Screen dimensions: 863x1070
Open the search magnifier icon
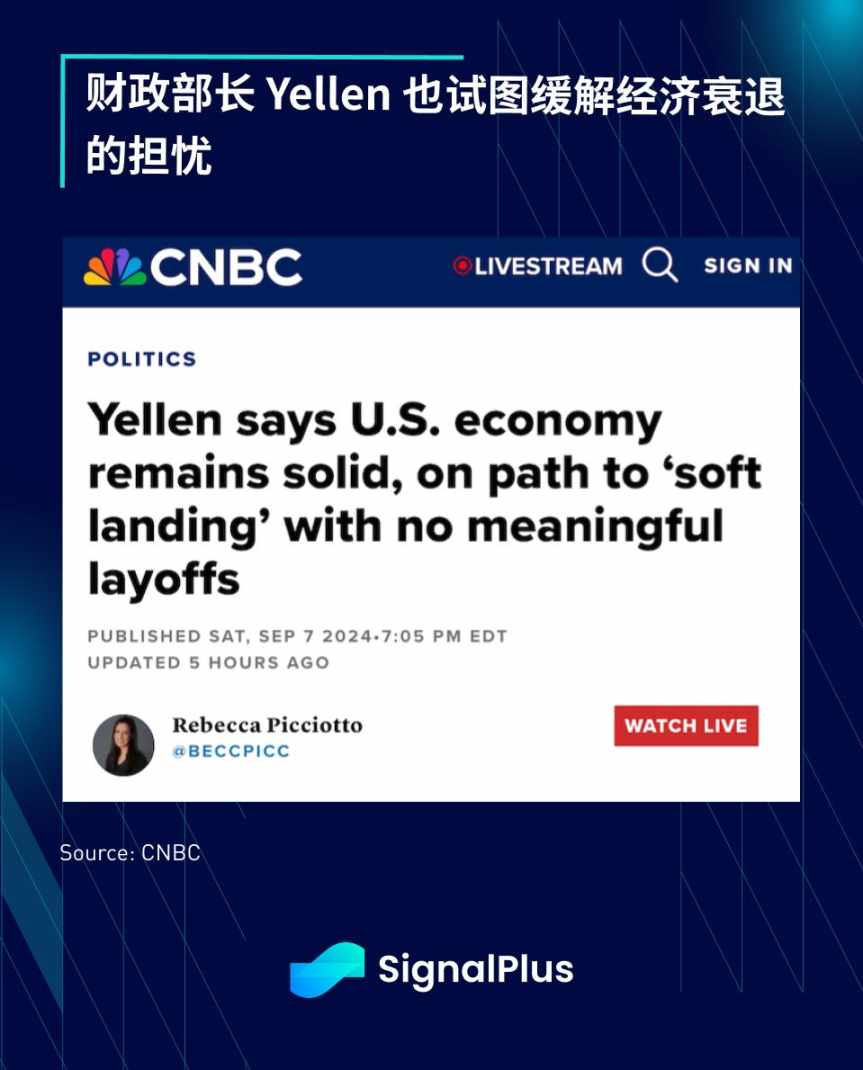pos(658,266)
